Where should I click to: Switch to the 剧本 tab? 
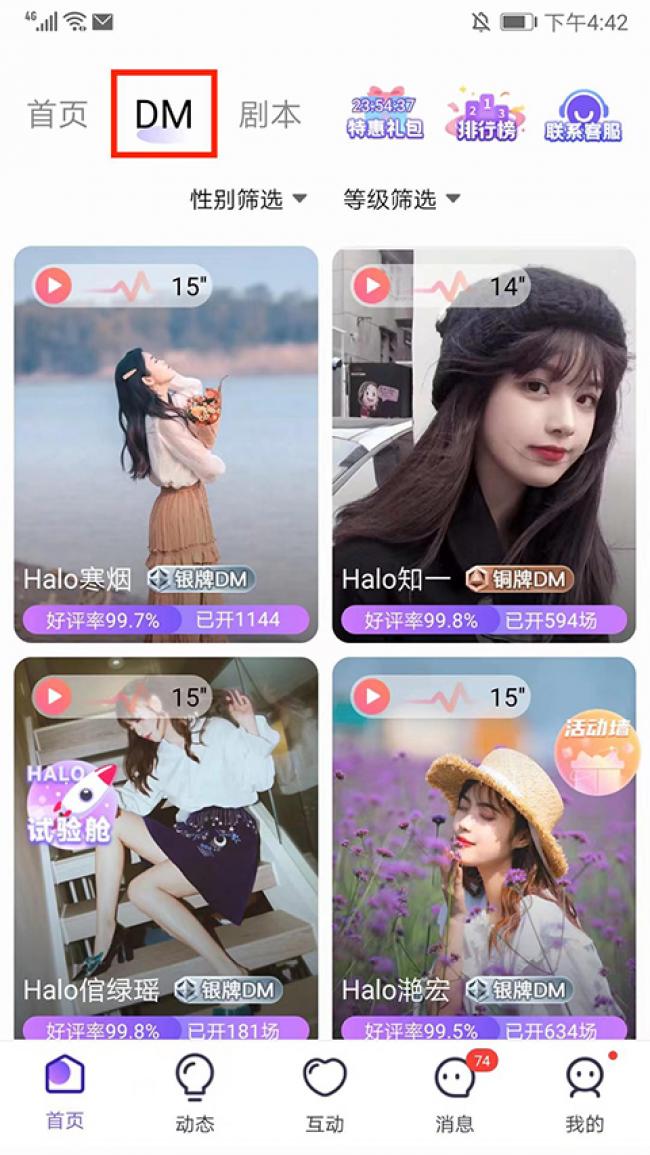[269, 114]
